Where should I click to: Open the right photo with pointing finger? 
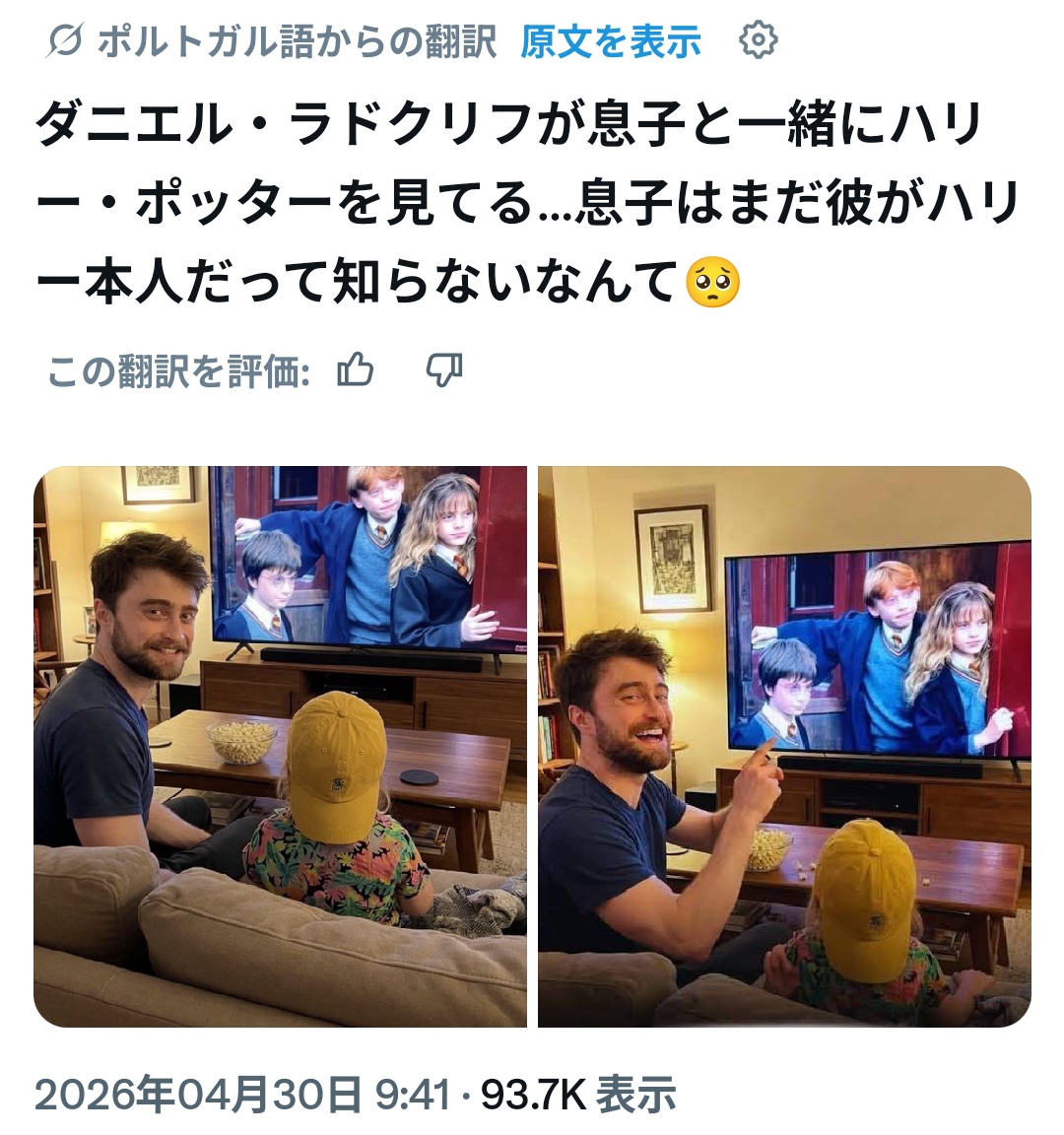click(784, 747)
